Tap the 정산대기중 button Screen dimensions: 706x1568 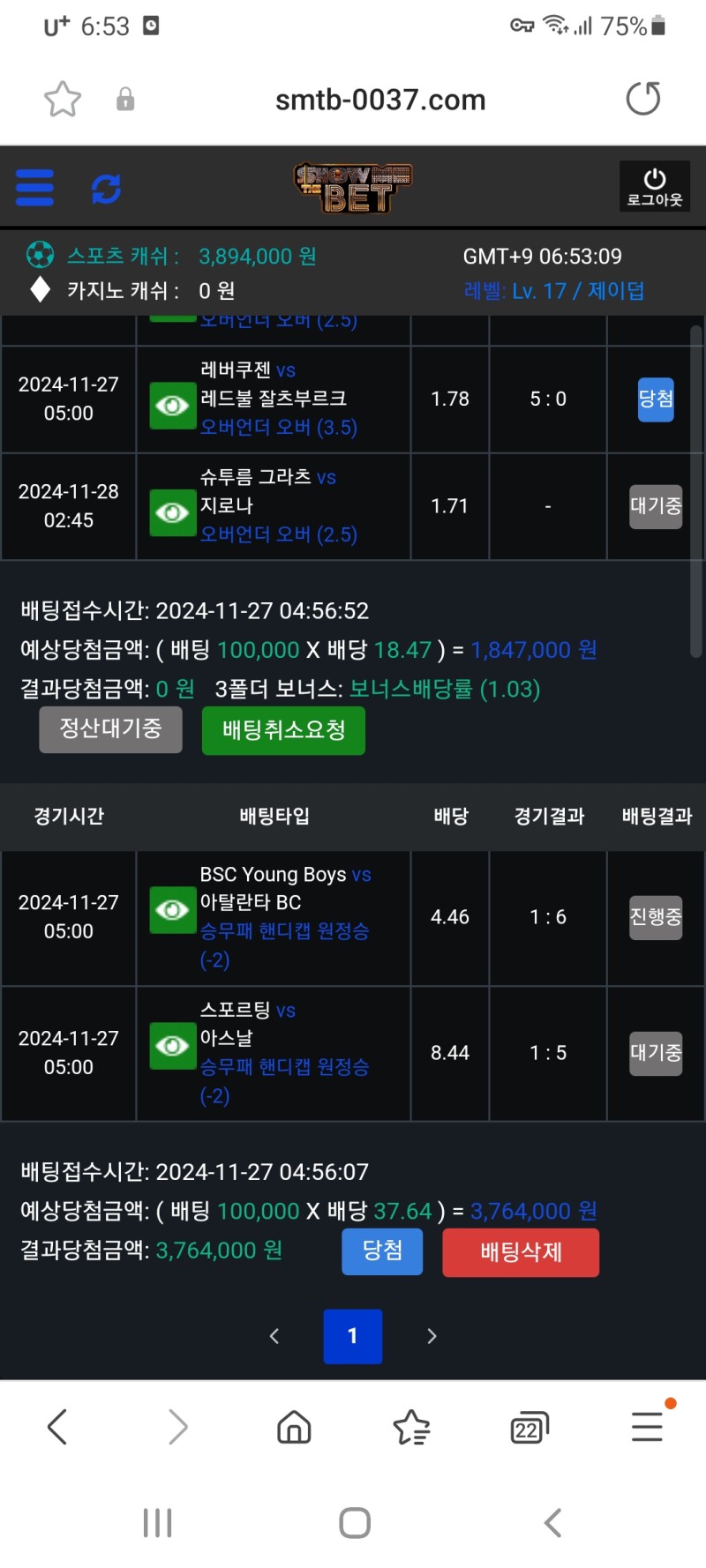(110, 729)
